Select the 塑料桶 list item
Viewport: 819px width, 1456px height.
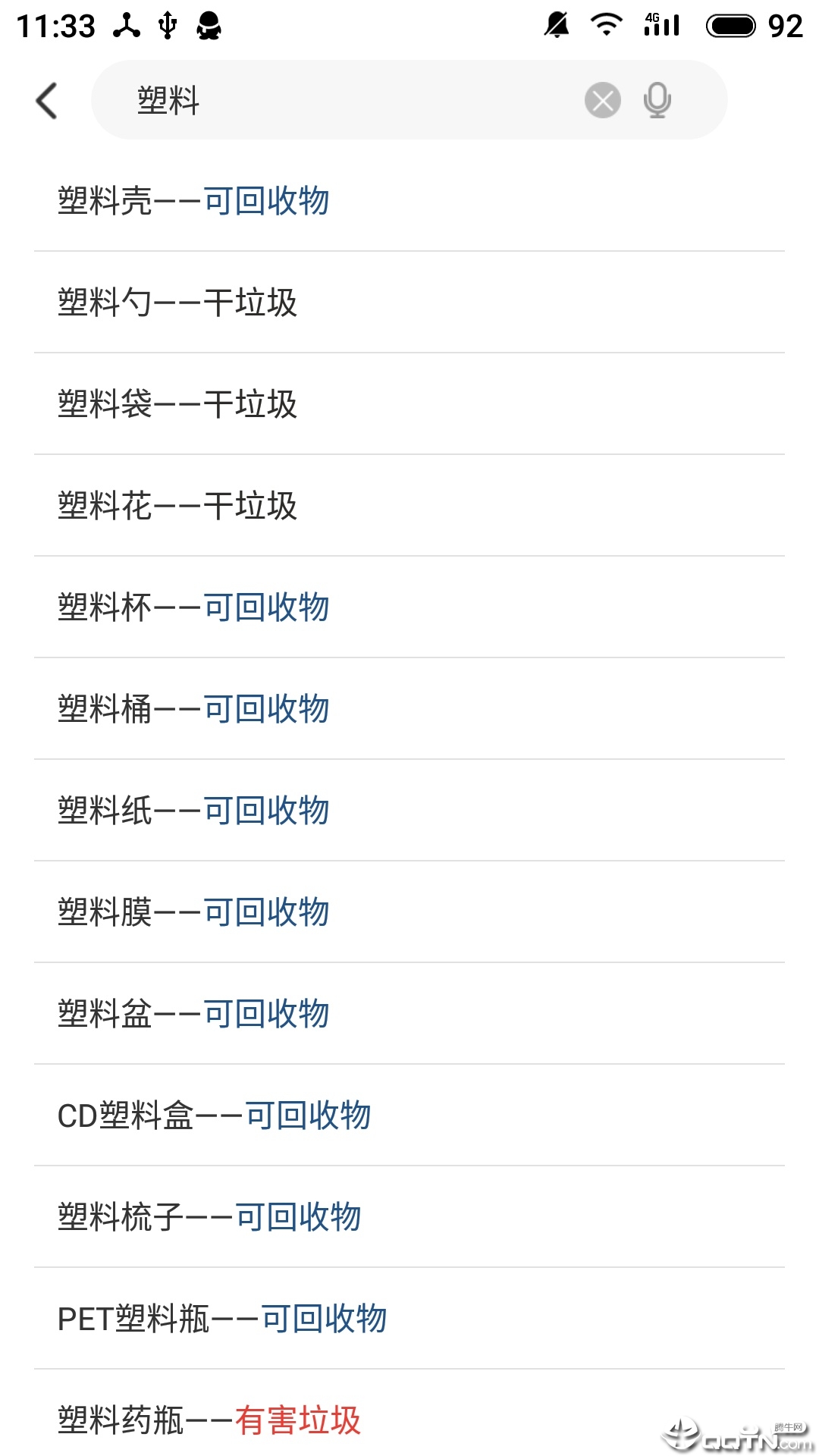(194, 709)
